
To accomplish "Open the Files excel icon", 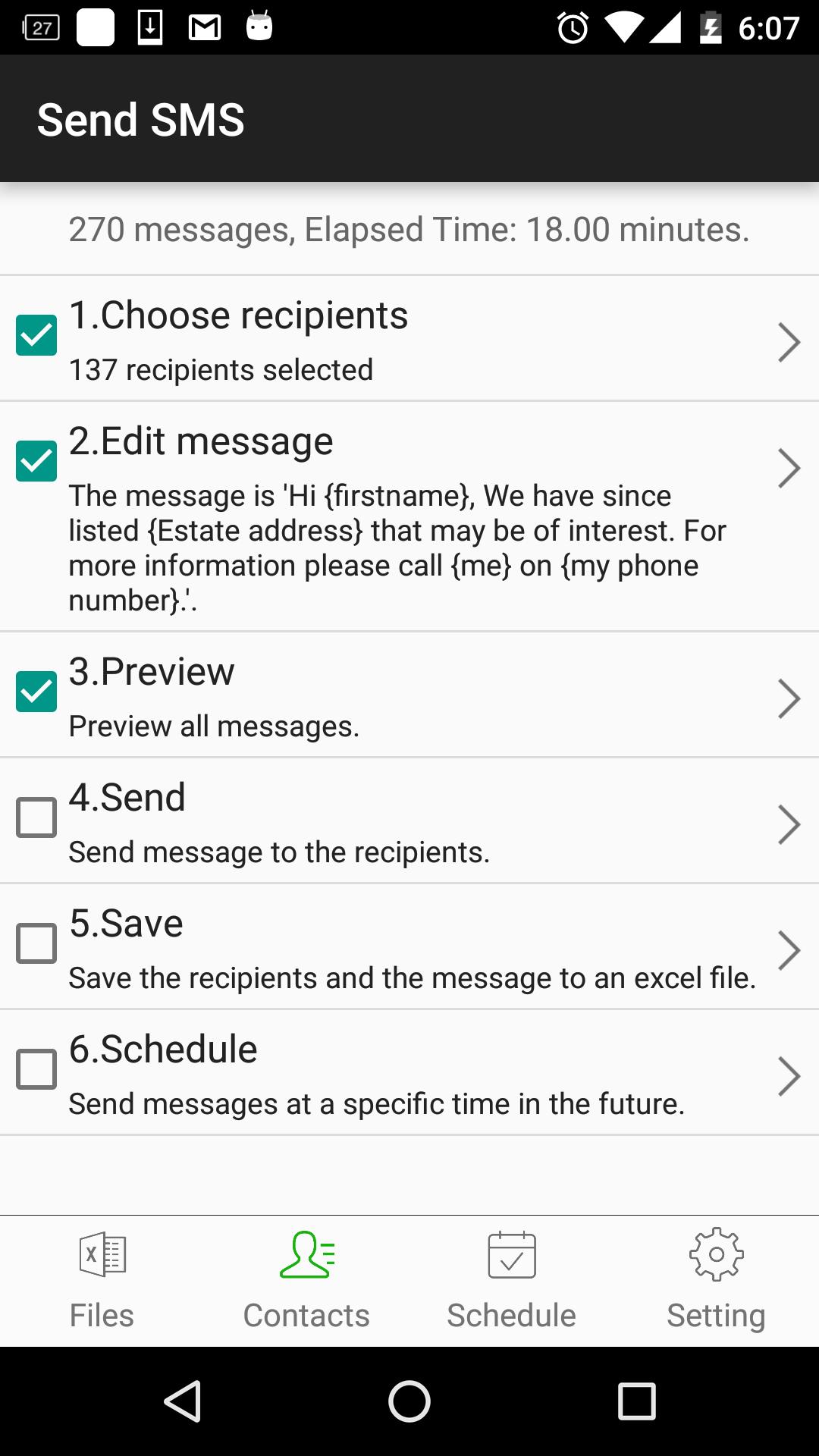I will click(x=102, y=1255).
